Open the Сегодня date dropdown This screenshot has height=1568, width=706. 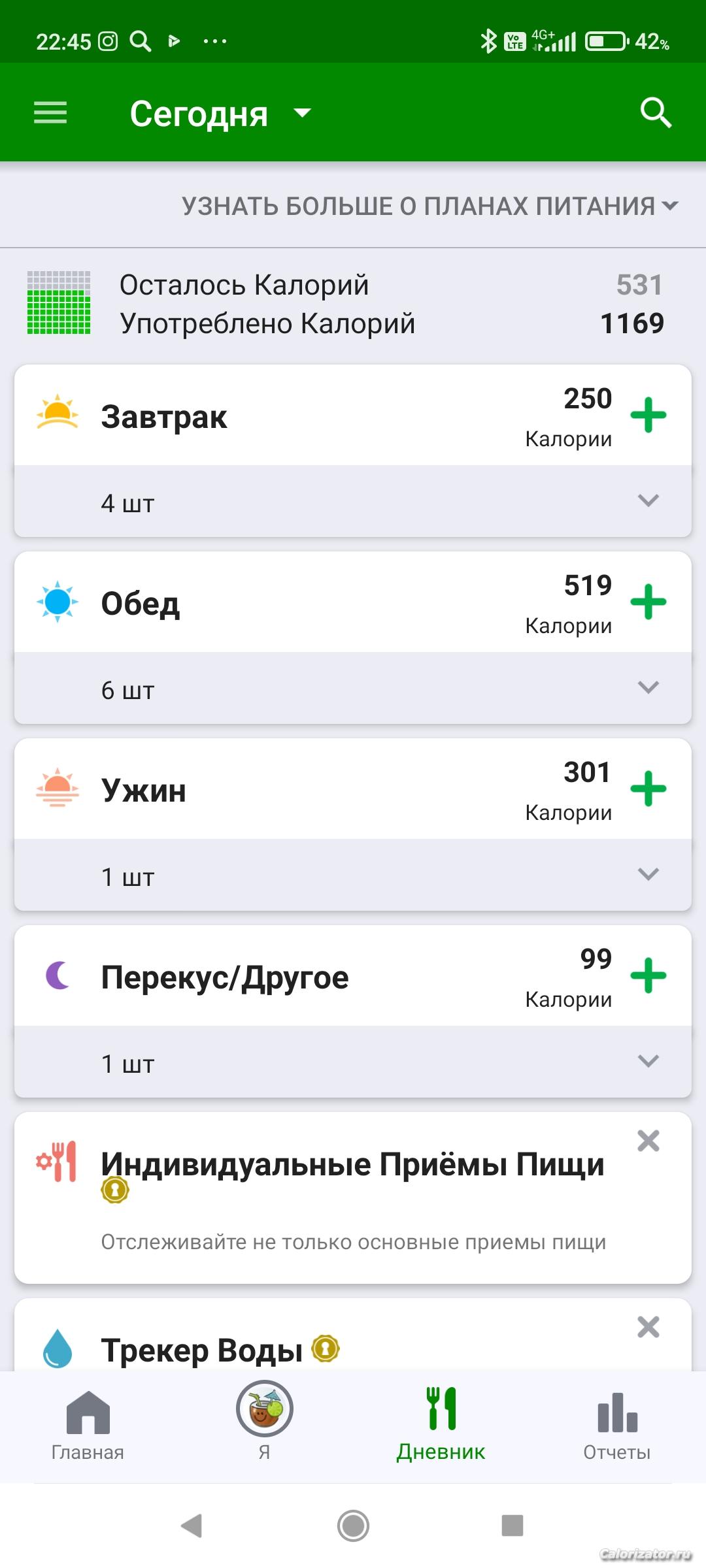(x=220, y=114)
